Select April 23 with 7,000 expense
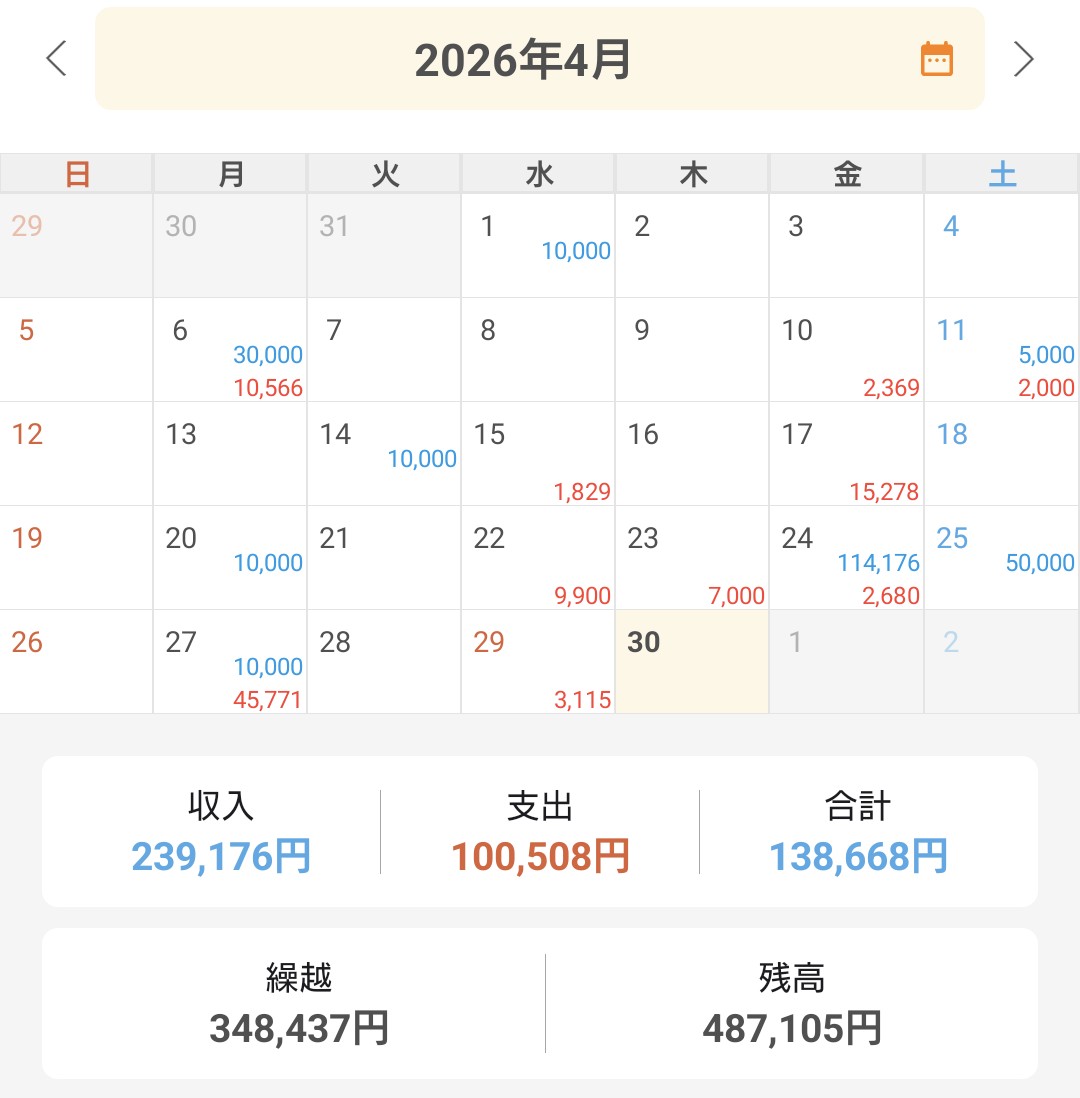The image size is (1080, 1098). 692,558
